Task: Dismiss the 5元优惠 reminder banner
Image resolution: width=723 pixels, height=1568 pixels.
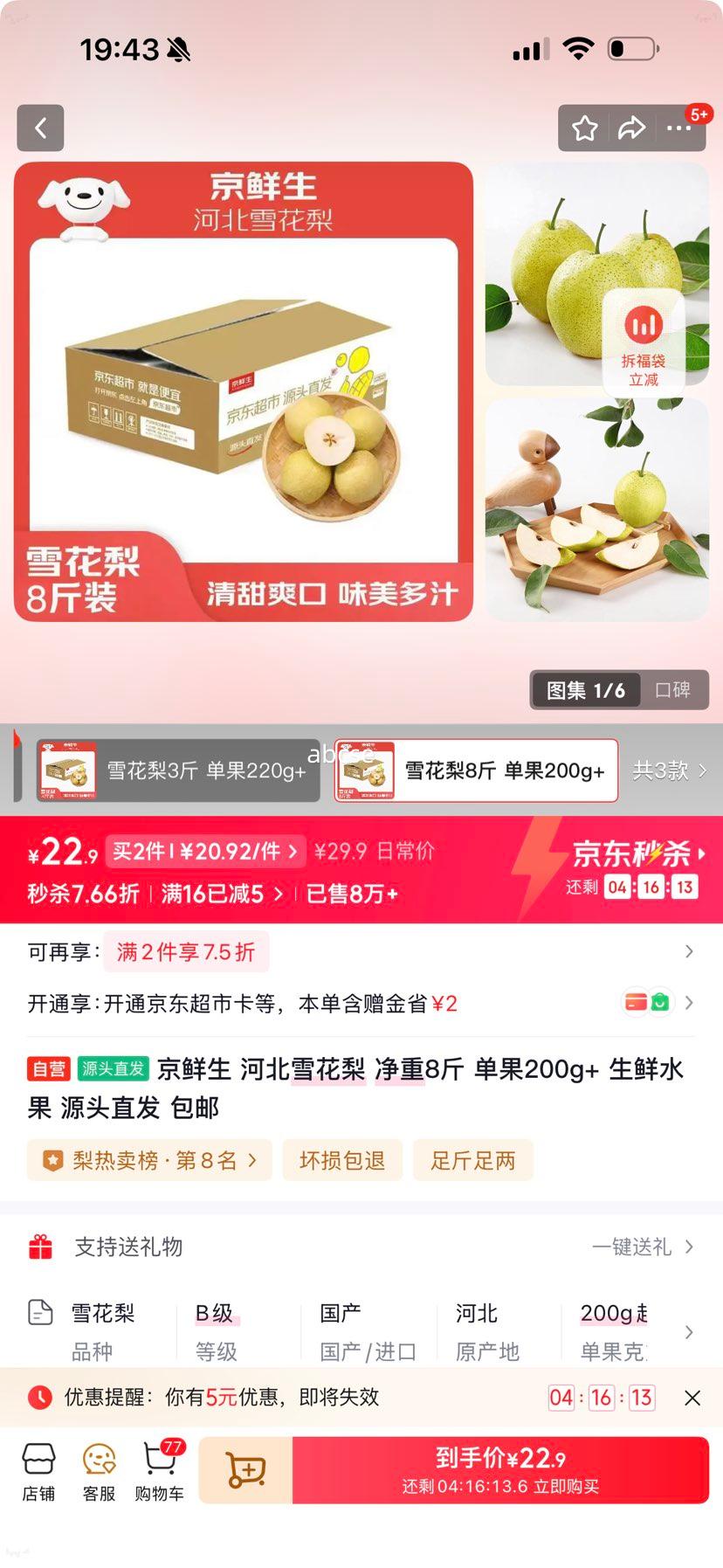Action: (693, 1398)
